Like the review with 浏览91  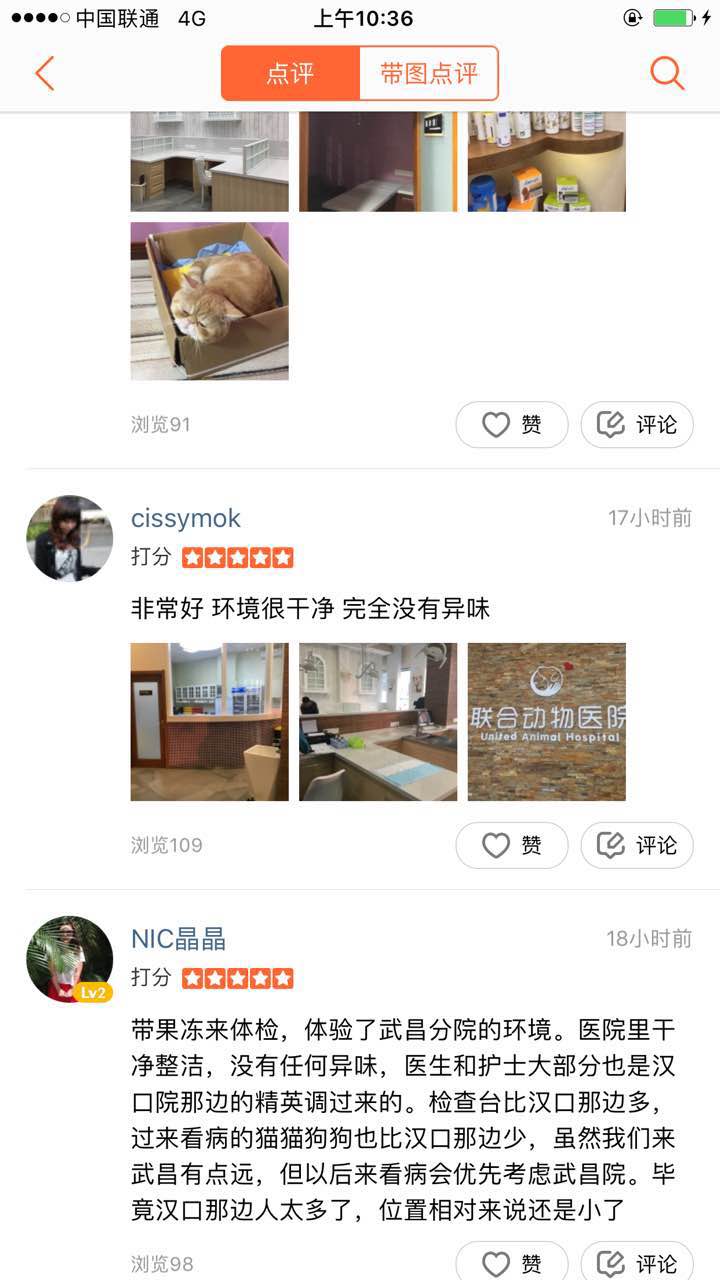(x=512, y=425)
